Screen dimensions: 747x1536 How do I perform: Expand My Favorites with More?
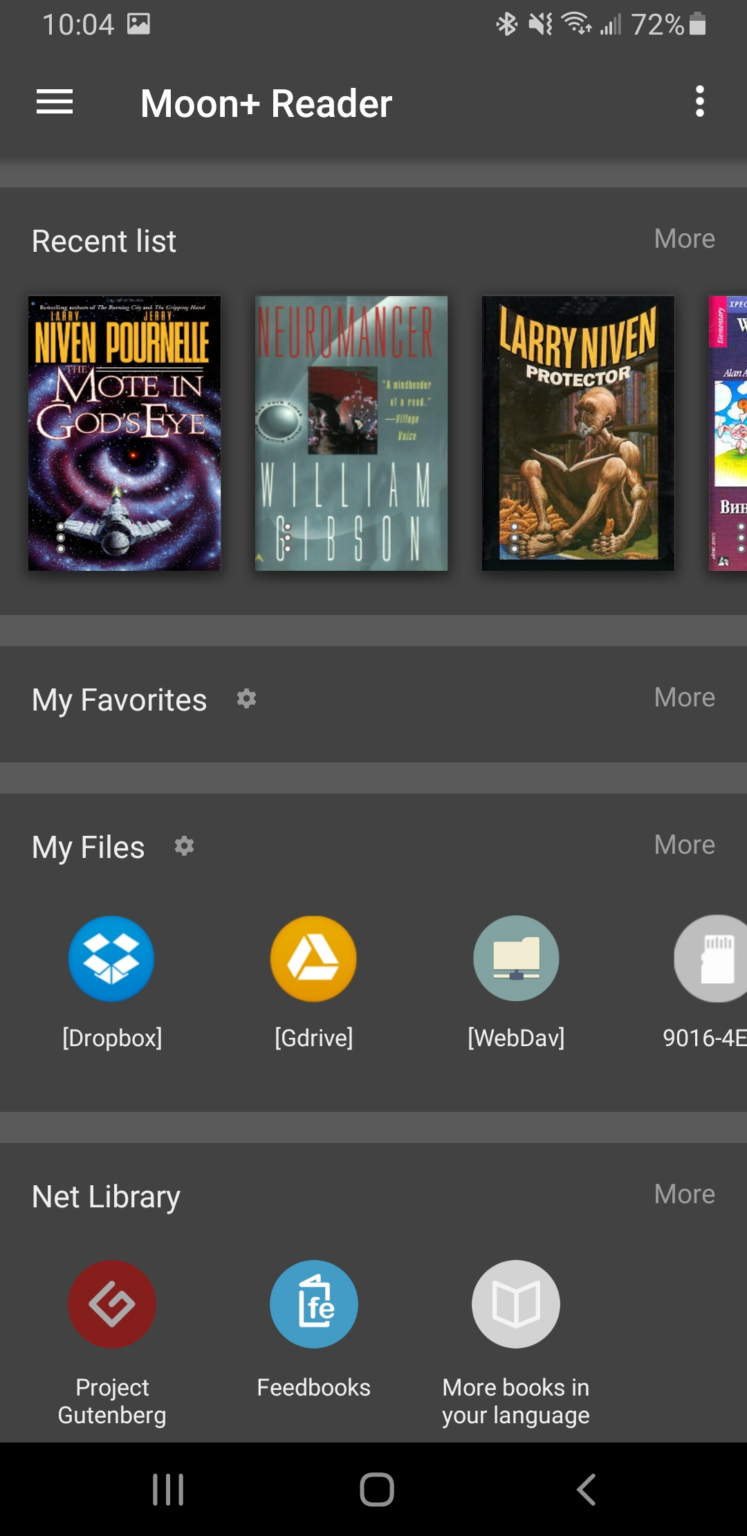[x=684, y=697]
